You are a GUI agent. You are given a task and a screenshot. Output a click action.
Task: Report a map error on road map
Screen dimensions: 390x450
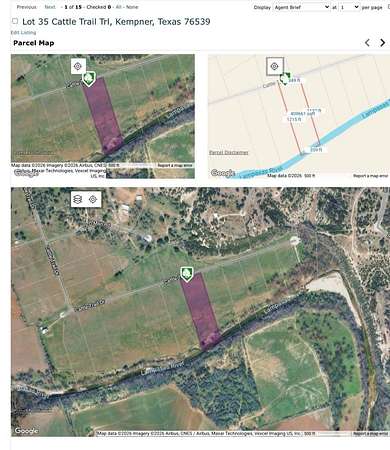pyautogui.click(x=370, y=176)
